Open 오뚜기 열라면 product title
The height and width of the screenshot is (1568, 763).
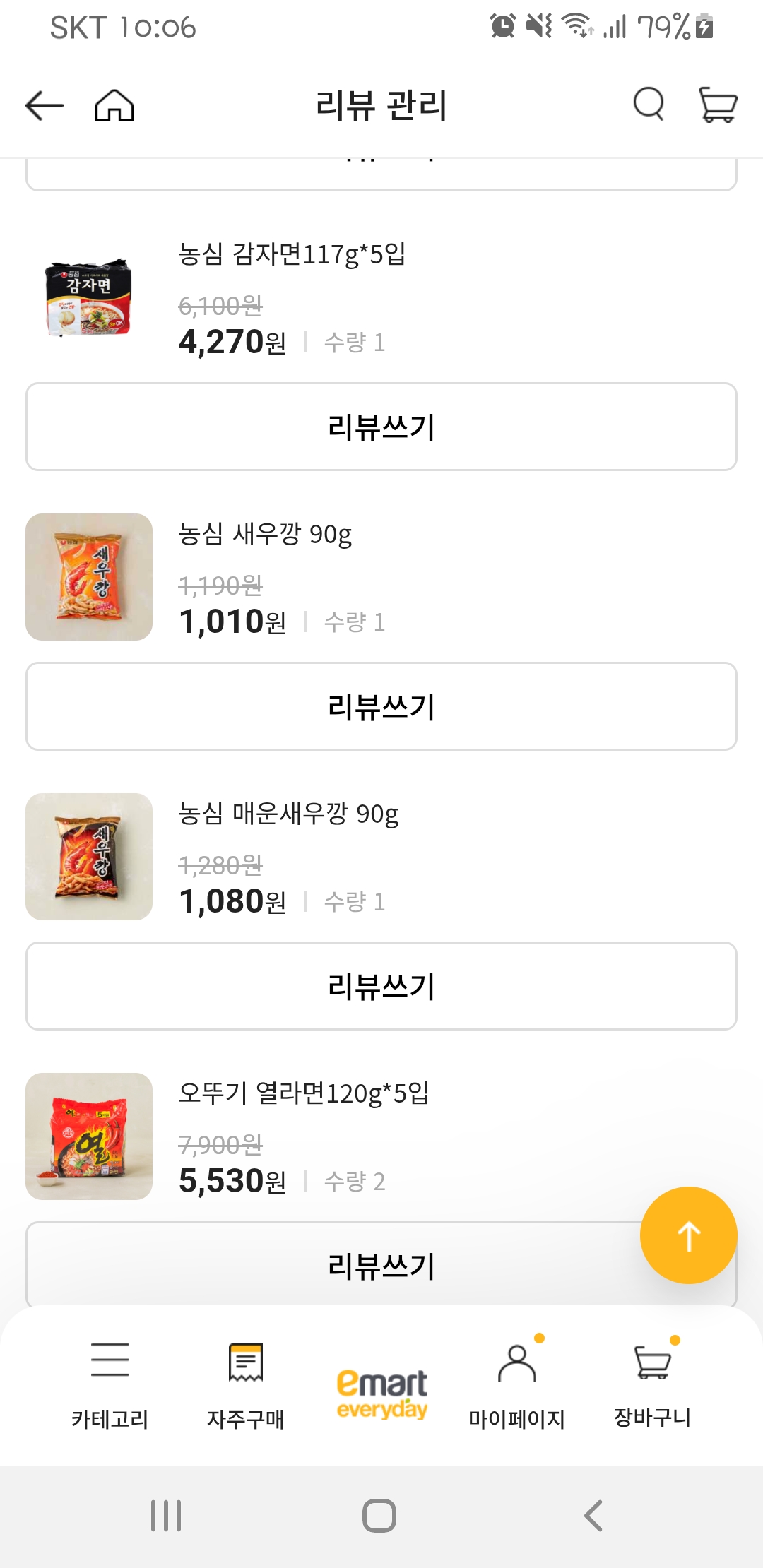[x=305, y=1093]
